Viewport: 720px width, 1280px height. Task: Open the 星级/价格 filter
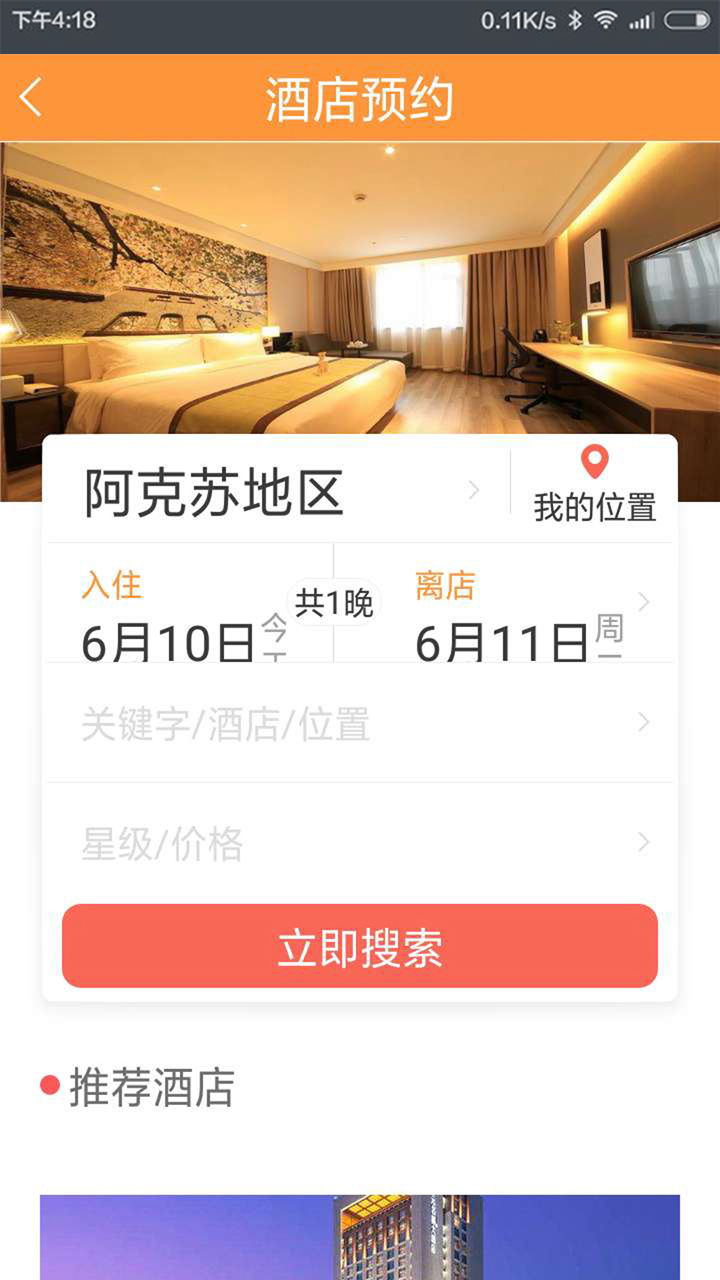coord(360,844)
